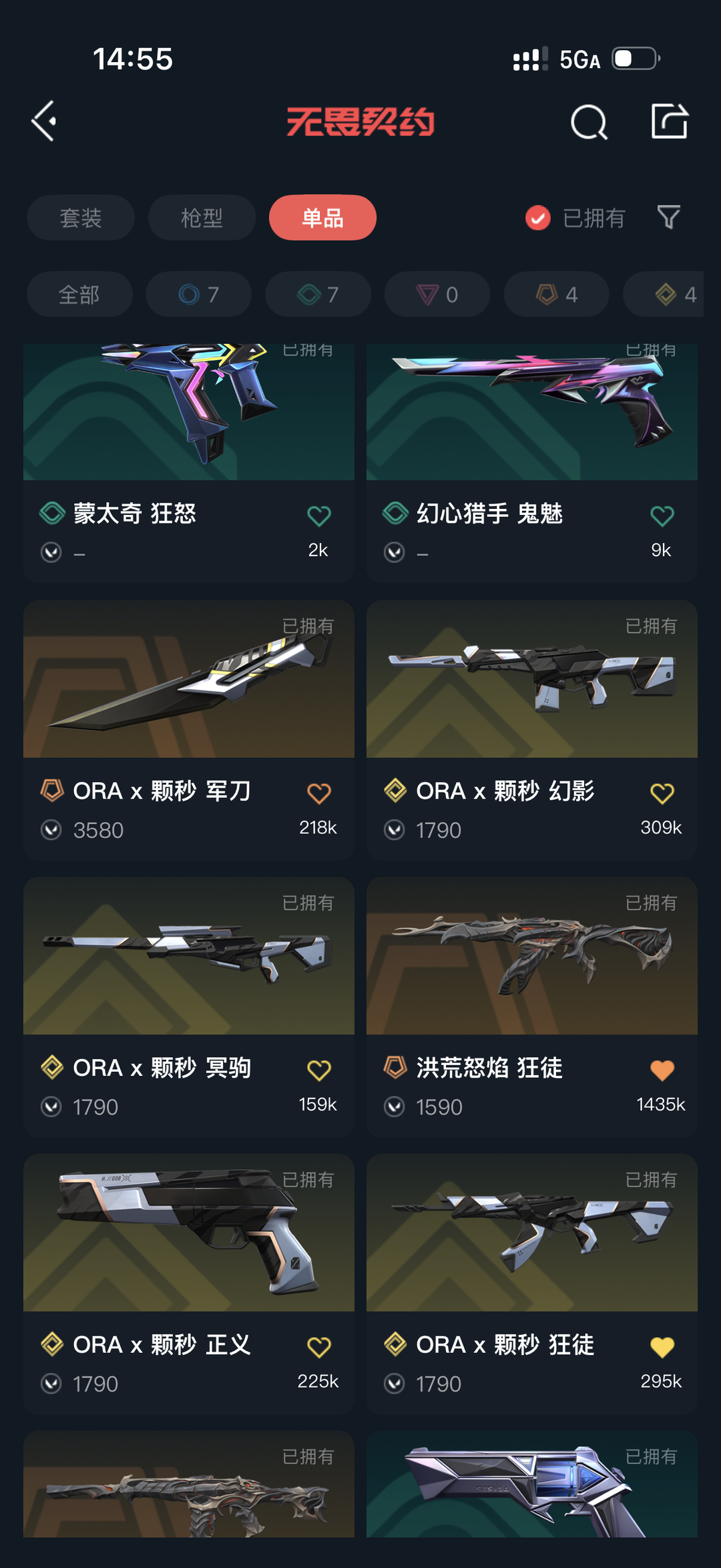
Task: Switch to the 枪型 tab
Action: click(x=202, y=218)
